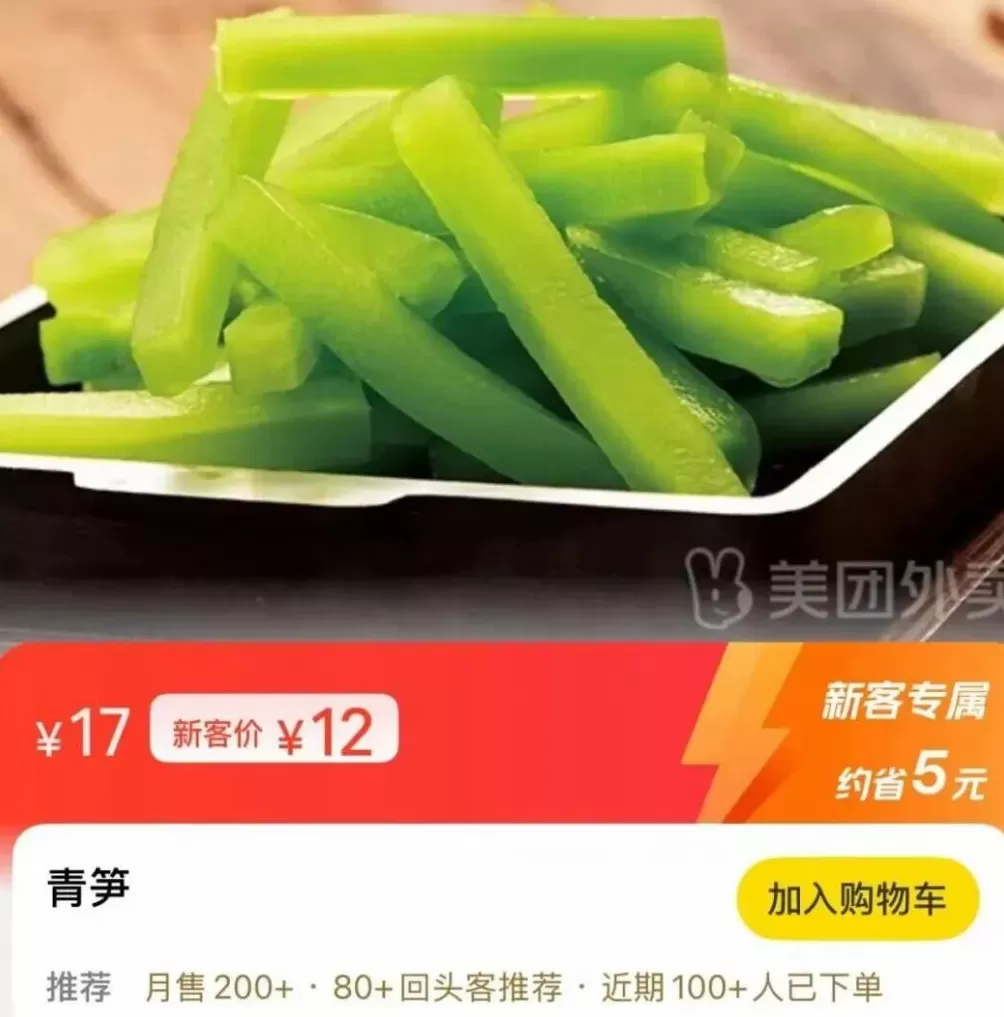Viewport: 1004px width, 1017px height.
Task: Open the white product info card
Action: (x=500, y=920)
